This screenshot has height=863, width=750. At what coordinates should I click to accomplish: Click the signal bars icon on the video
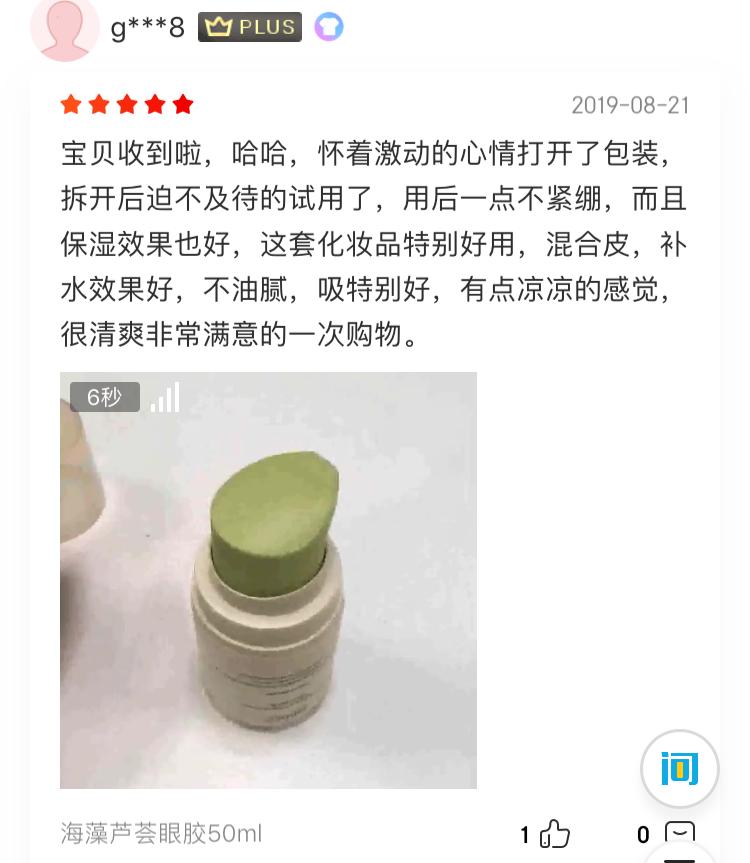(x=165, y=397)
